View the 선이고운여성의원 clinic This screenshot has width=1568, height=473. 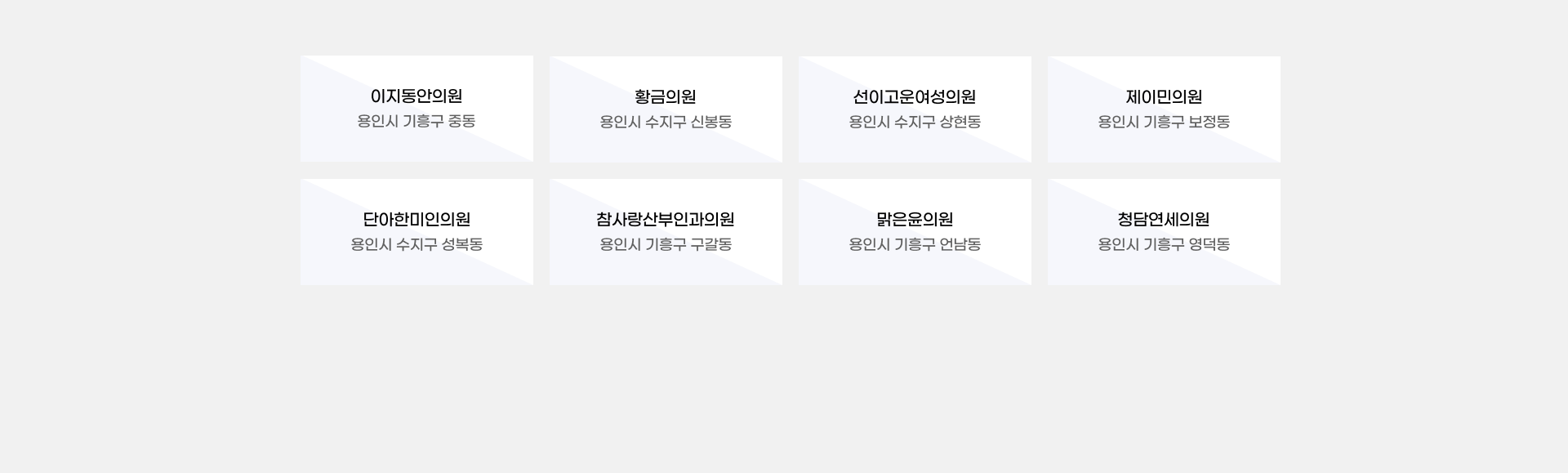[x=915, y=109]
